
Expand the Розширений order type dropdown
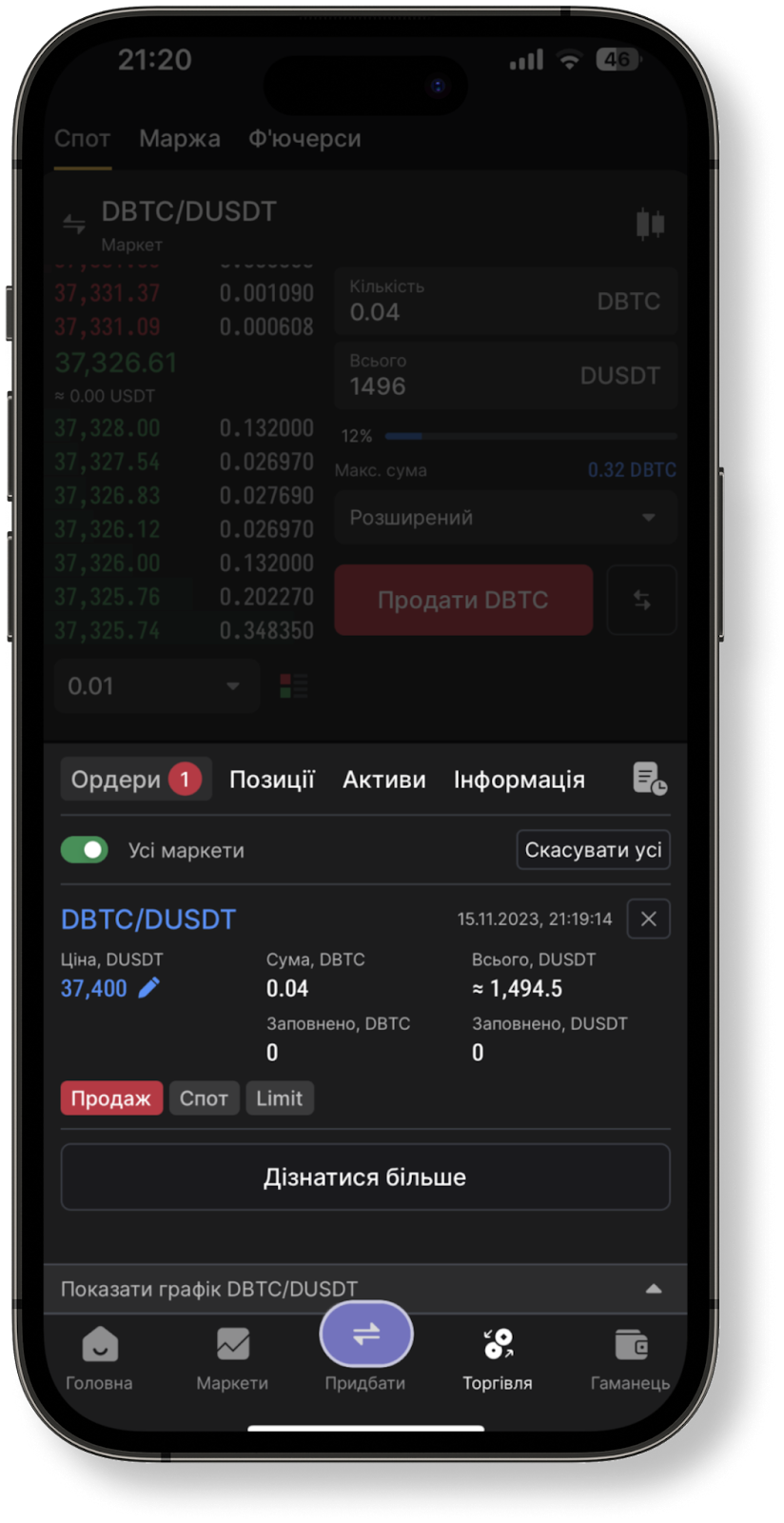pyautogui.click(x=505, y=518)
